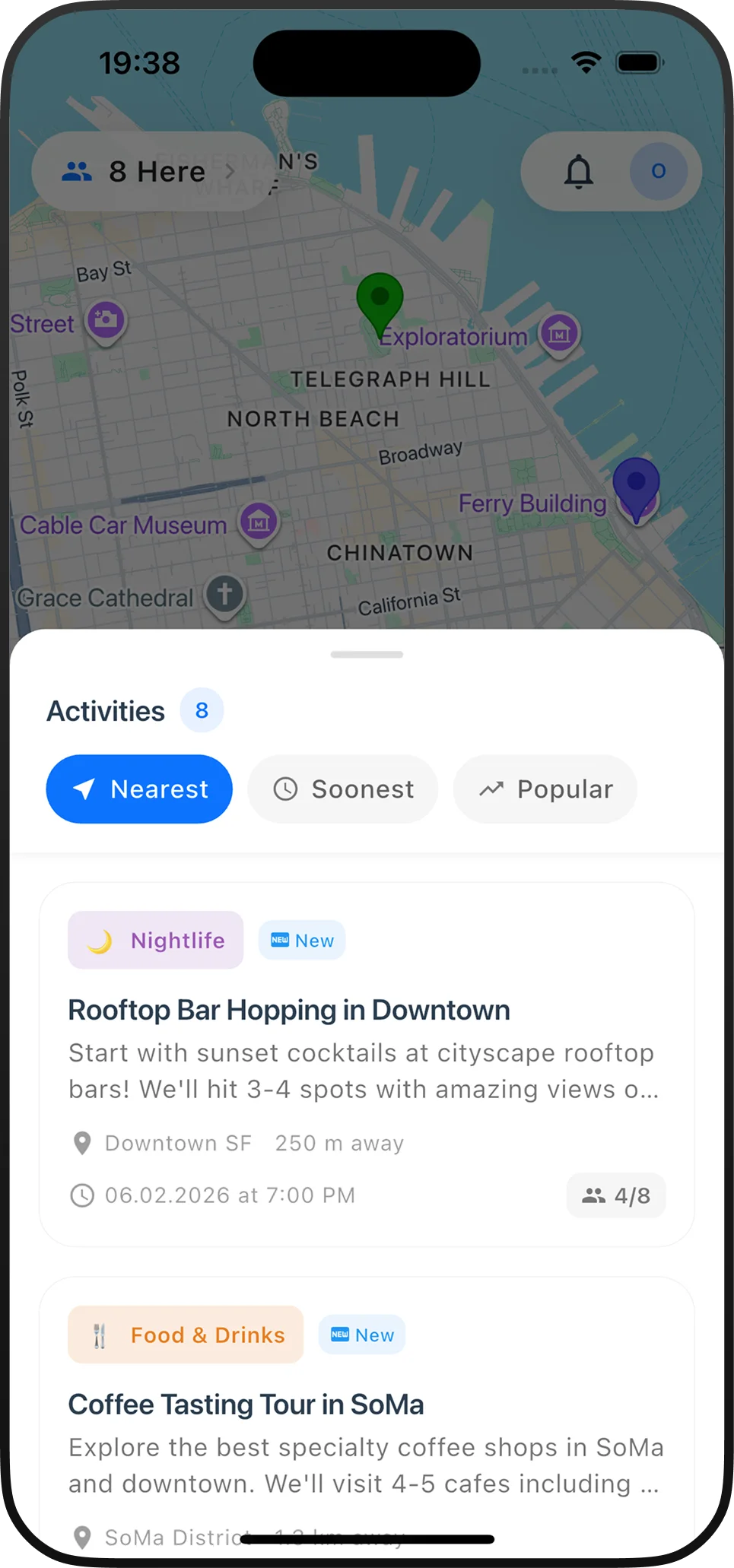This screenshot has width=734, height=1568.
Task: Open the notification bell
Action: point(579,171)
